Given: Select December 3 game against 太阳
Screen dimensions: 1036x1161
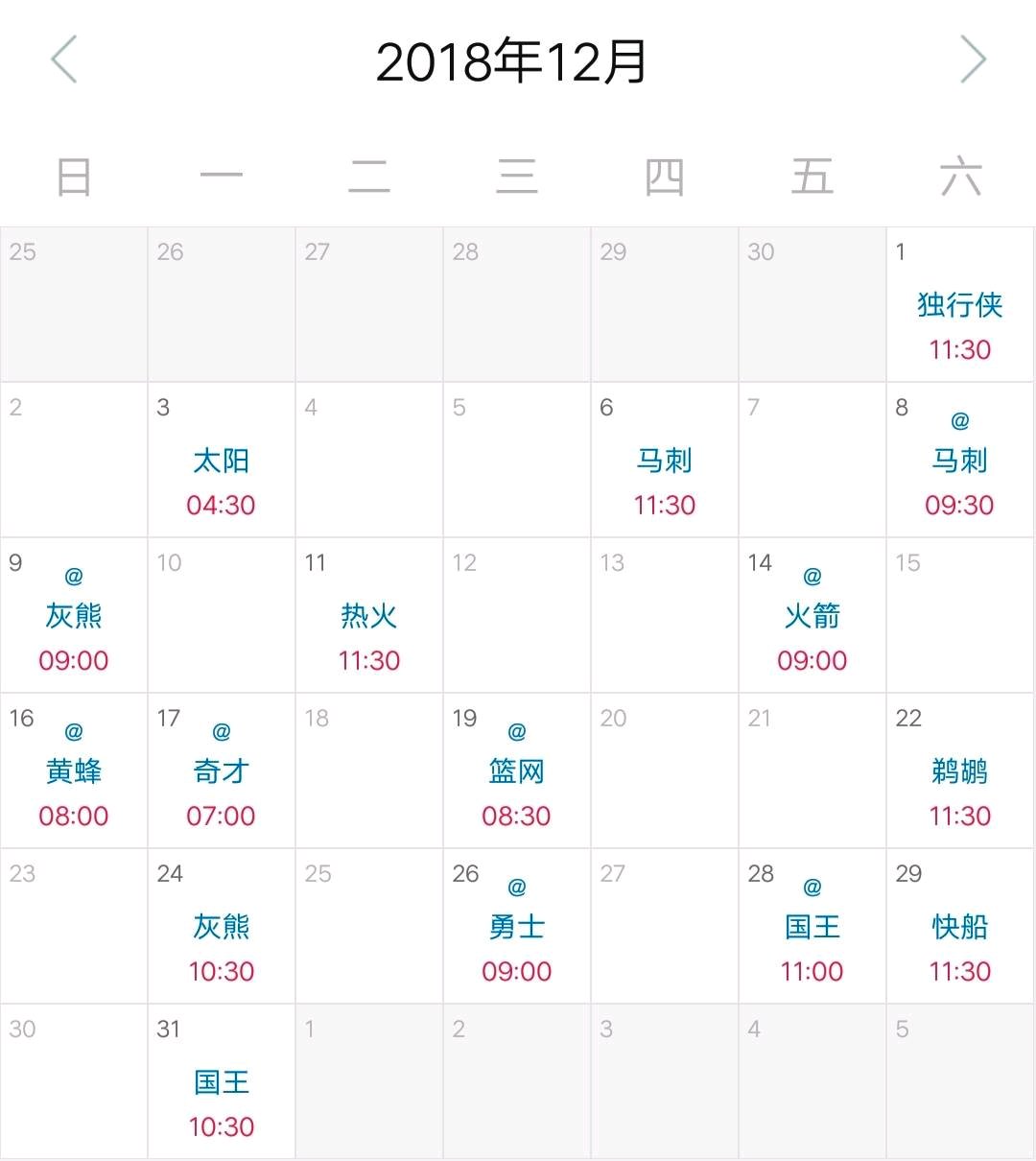Looking at the screenshot, I should coord(222,461).
